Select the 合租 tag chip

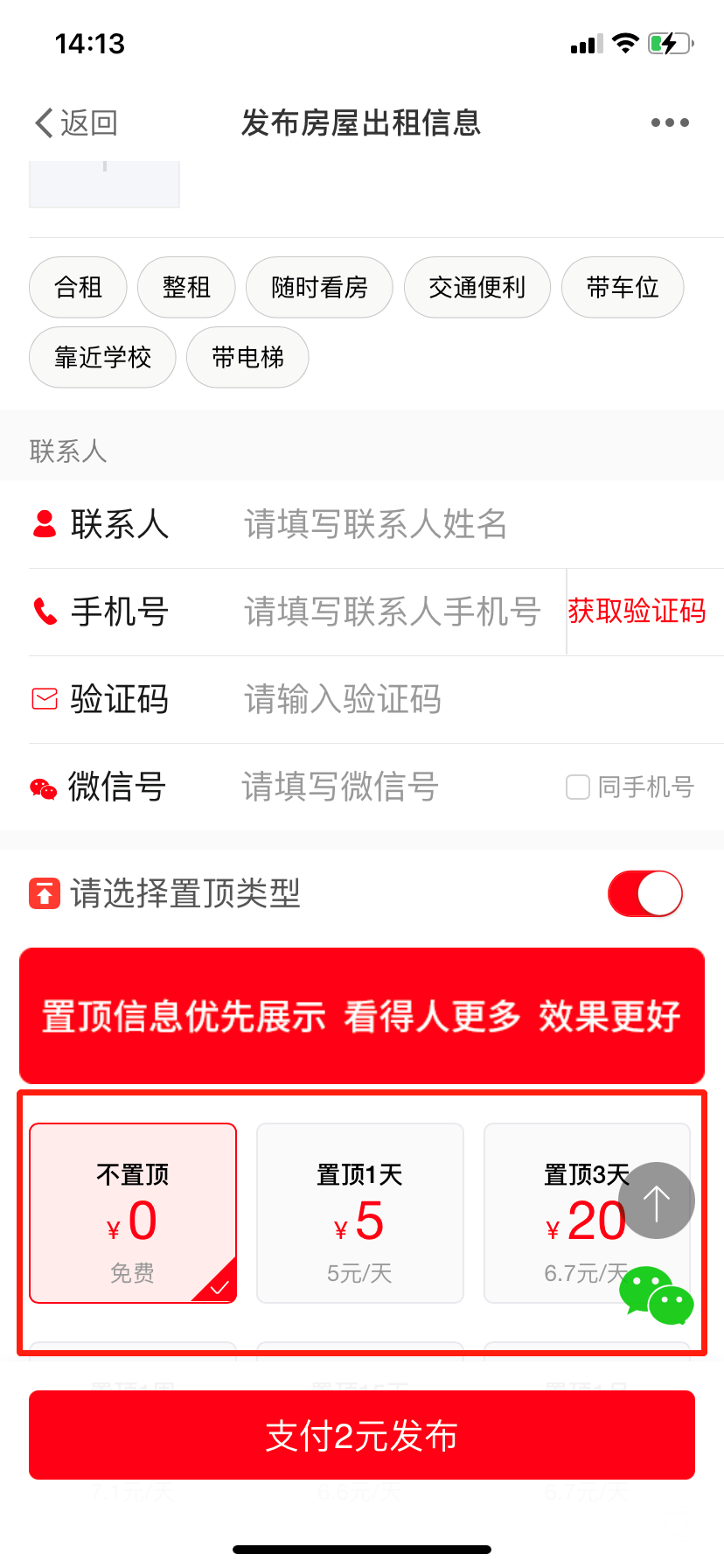coord(78,287)
